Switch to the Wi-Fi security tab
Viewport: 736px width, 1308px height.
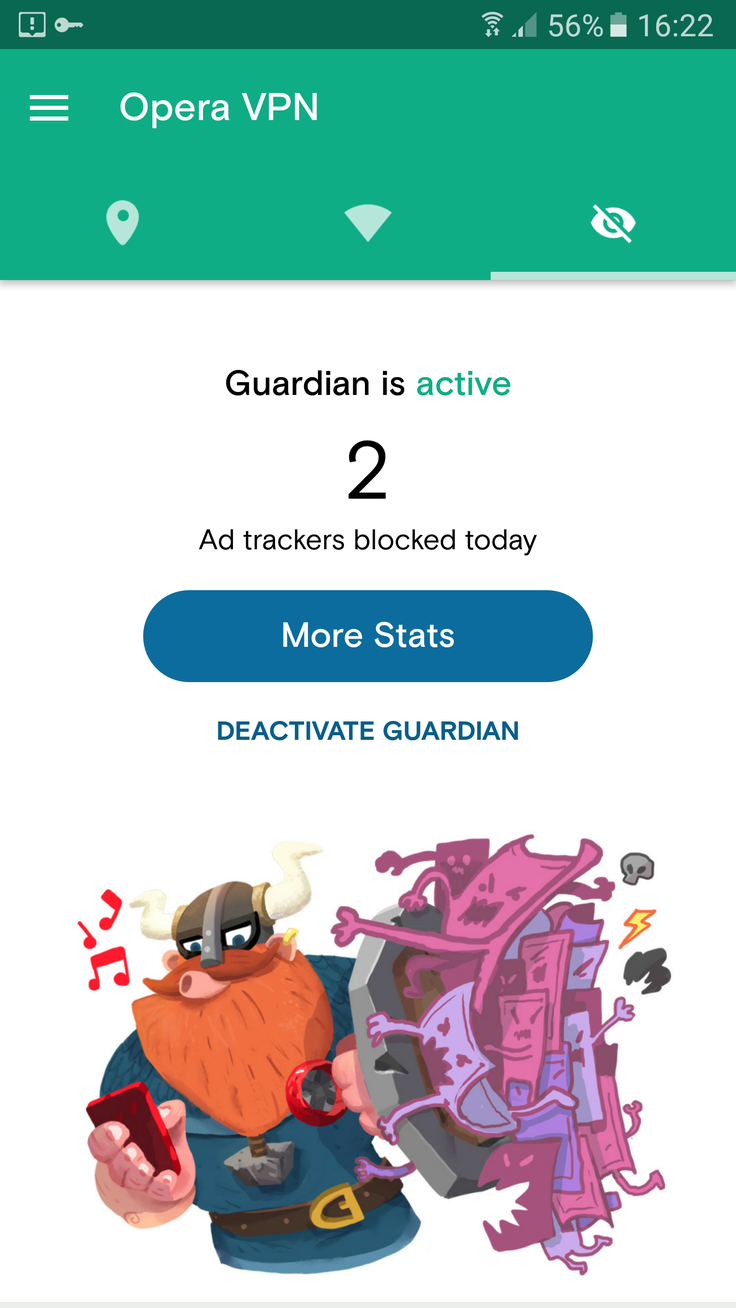367,223
